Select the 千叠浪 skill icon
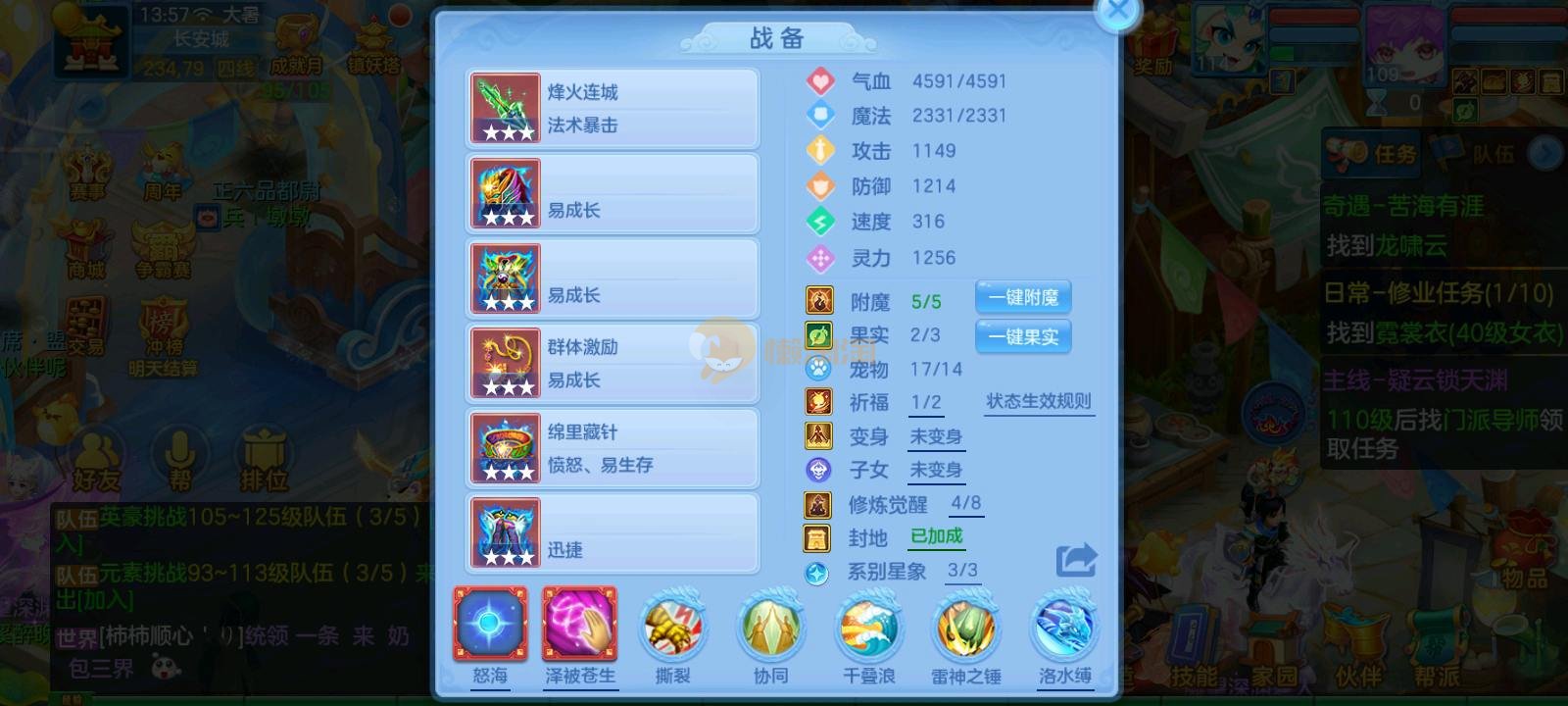Image resolution: width=1568 pixels, height=706 pixels. pyautogui.click(x=869, y=628)
